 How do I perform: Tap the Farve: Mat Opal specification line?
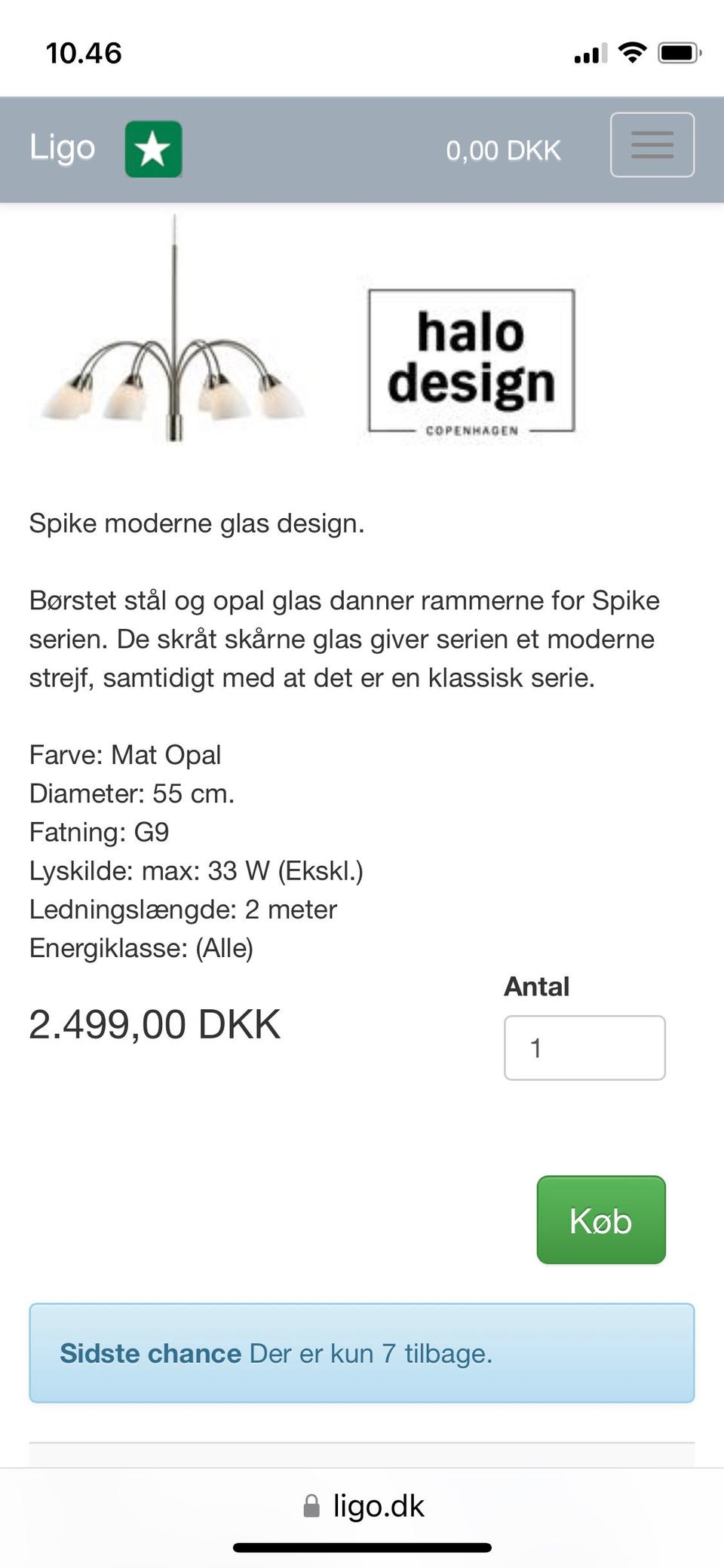[125, 754]
